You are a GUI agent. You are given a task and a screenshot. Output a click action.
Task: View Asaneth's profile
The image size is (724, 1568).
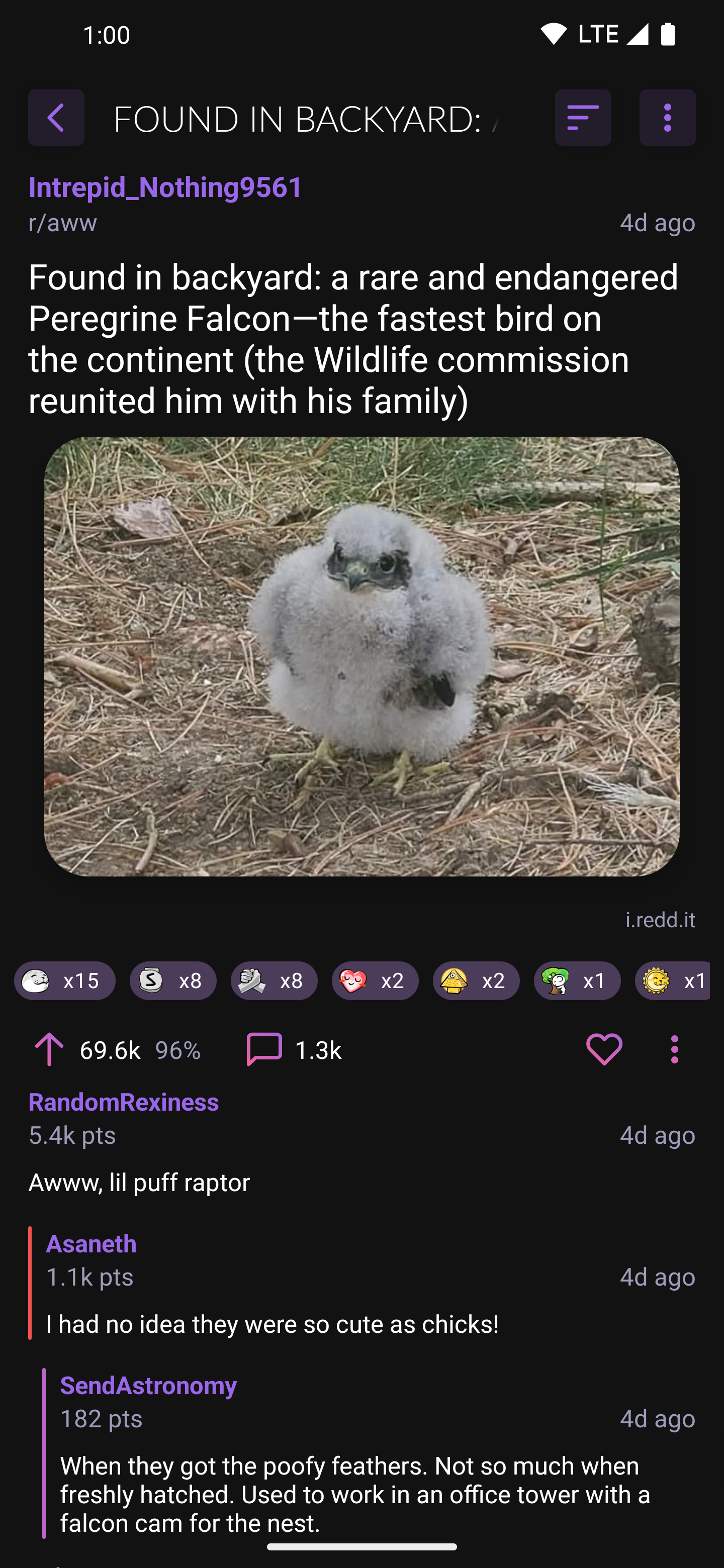pyautogui.click(x=92, y=1243)
